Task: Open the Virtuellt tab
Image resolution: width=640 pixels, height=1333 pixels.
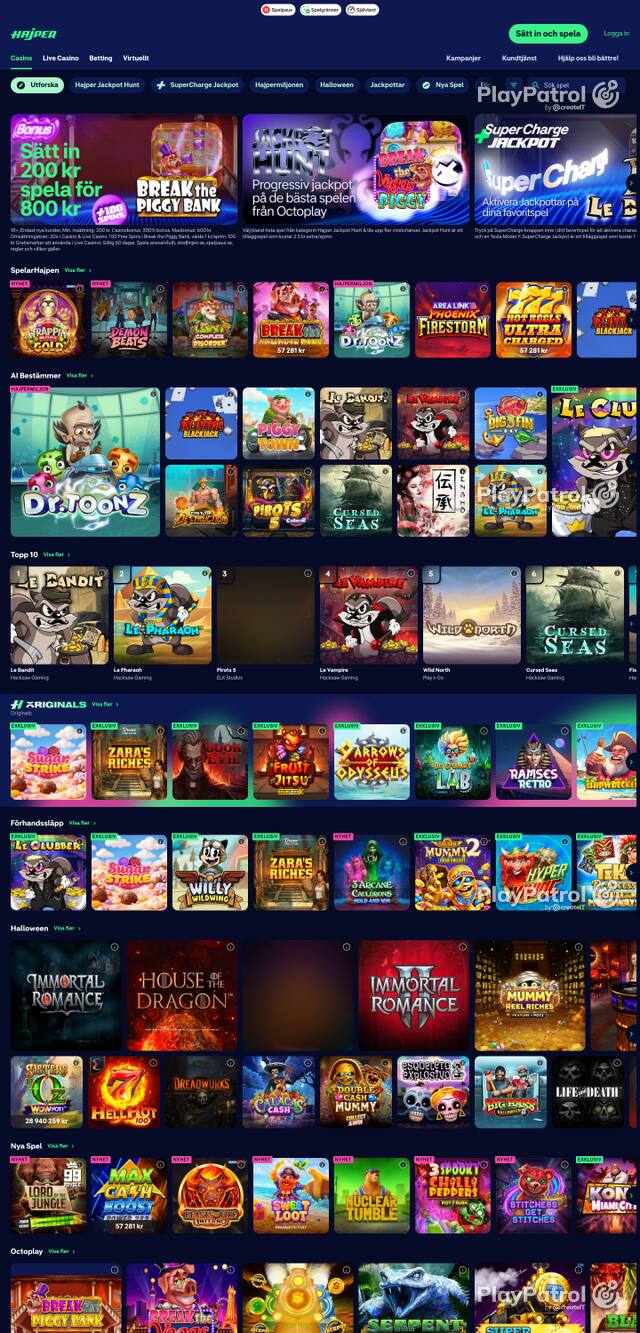Action: pyautogui.click(x=136, y=58)
